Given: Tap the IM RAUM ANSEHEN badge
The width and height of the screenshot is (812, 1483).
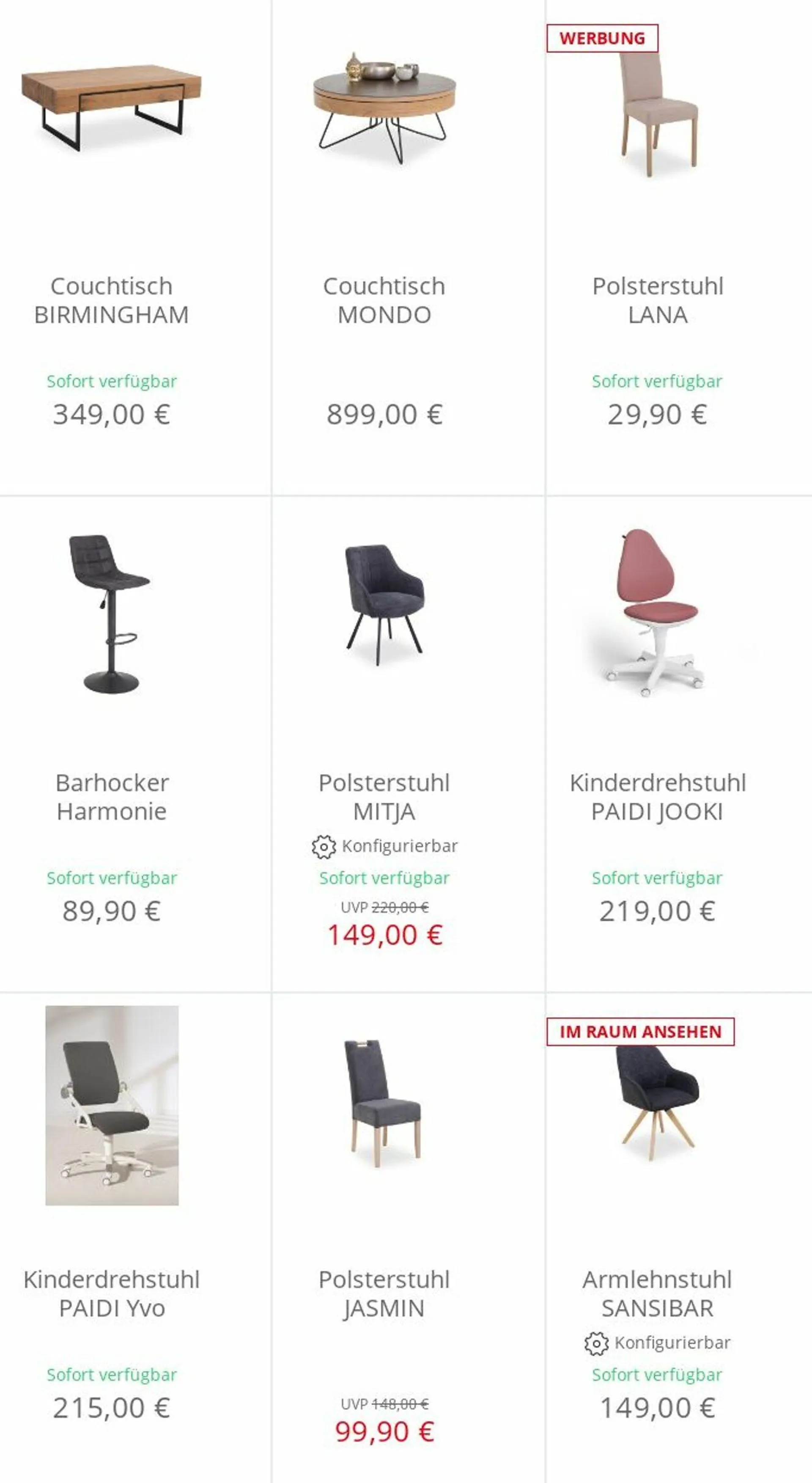Looking at the screenshot, I should tap(640, 1032).
